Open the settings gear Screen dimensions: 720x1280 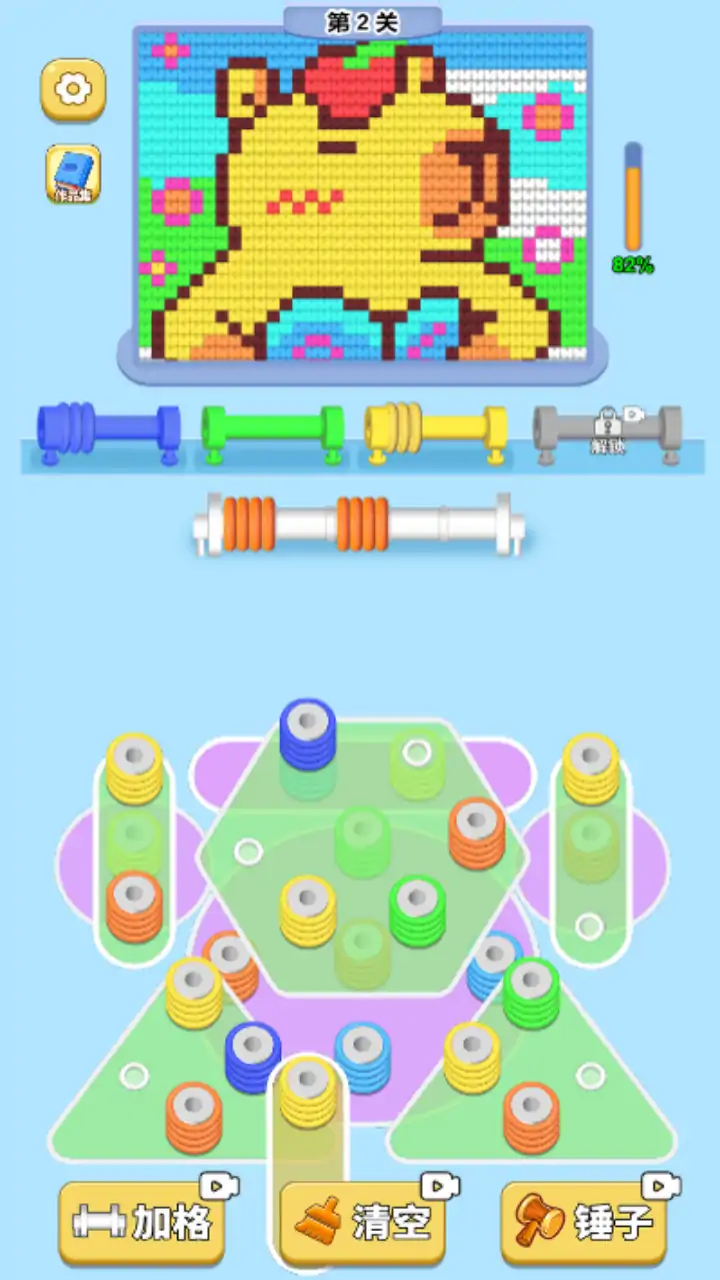pos(72,90)
